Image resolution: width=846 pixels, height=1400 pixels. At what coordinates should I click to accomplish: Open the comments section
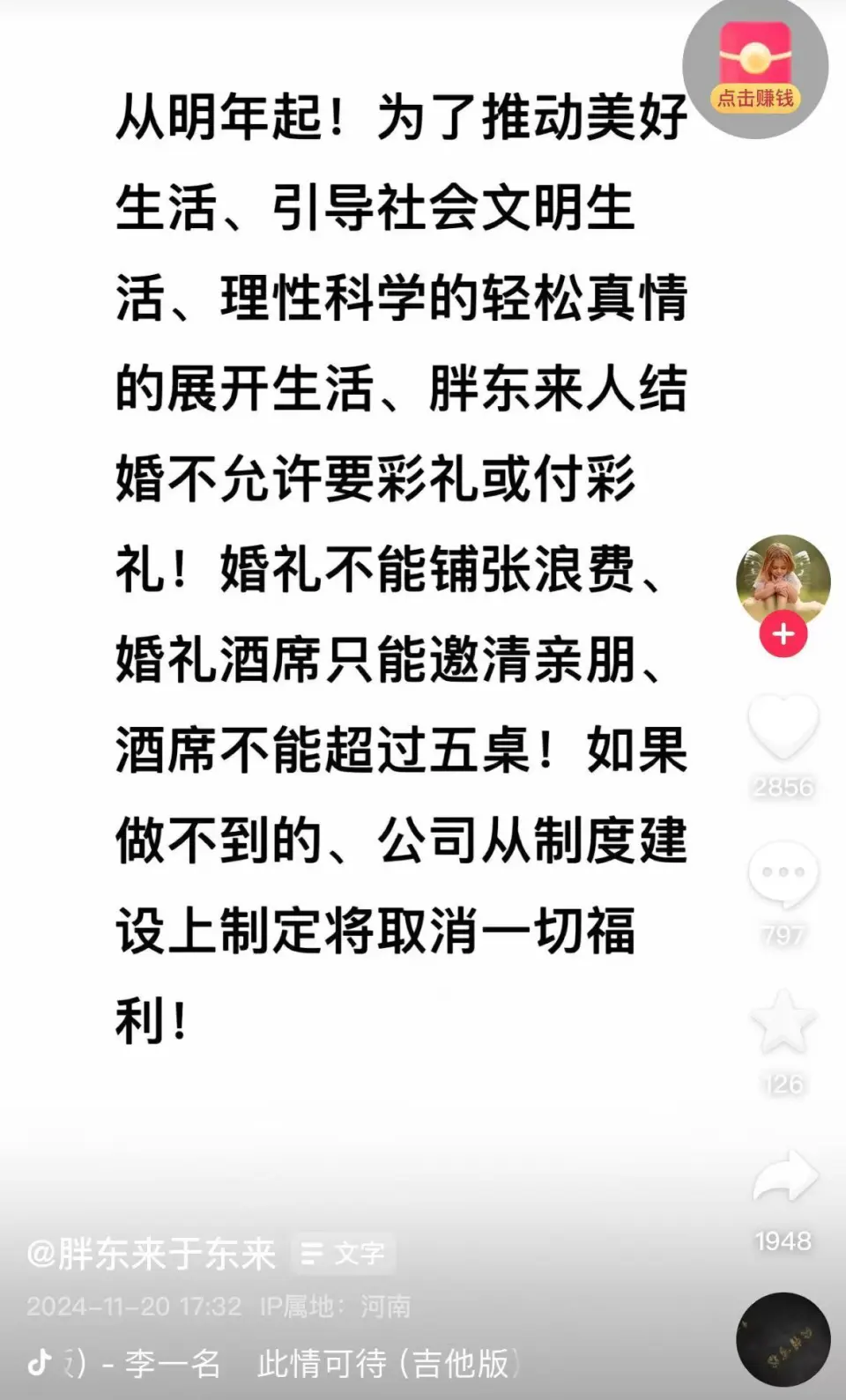(783, 874)
